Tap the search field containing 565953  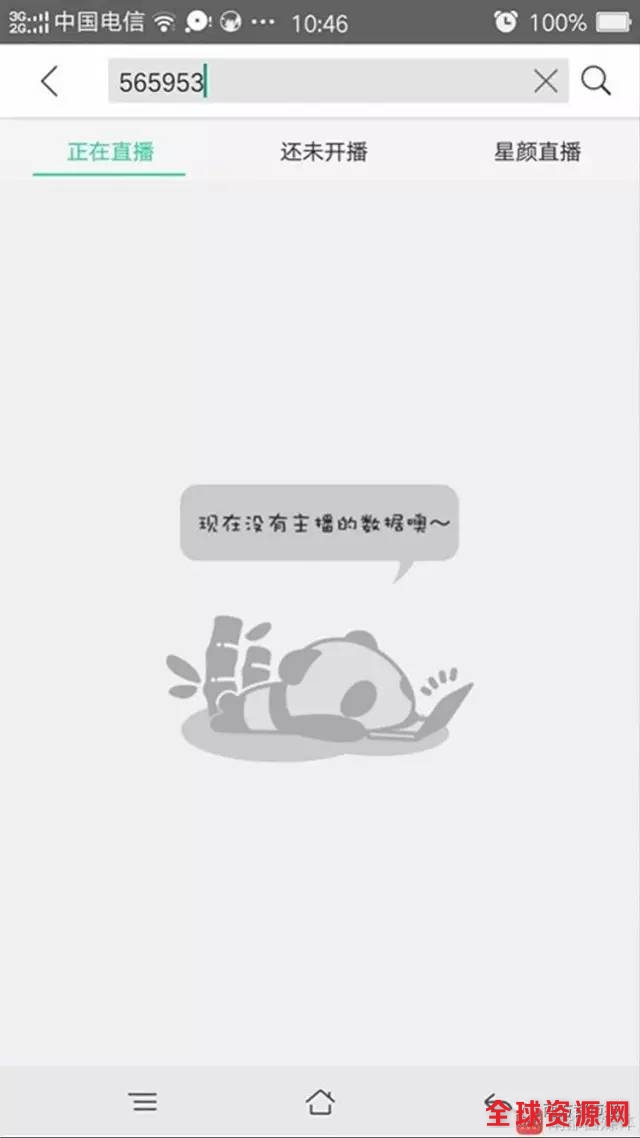(320, 82)
